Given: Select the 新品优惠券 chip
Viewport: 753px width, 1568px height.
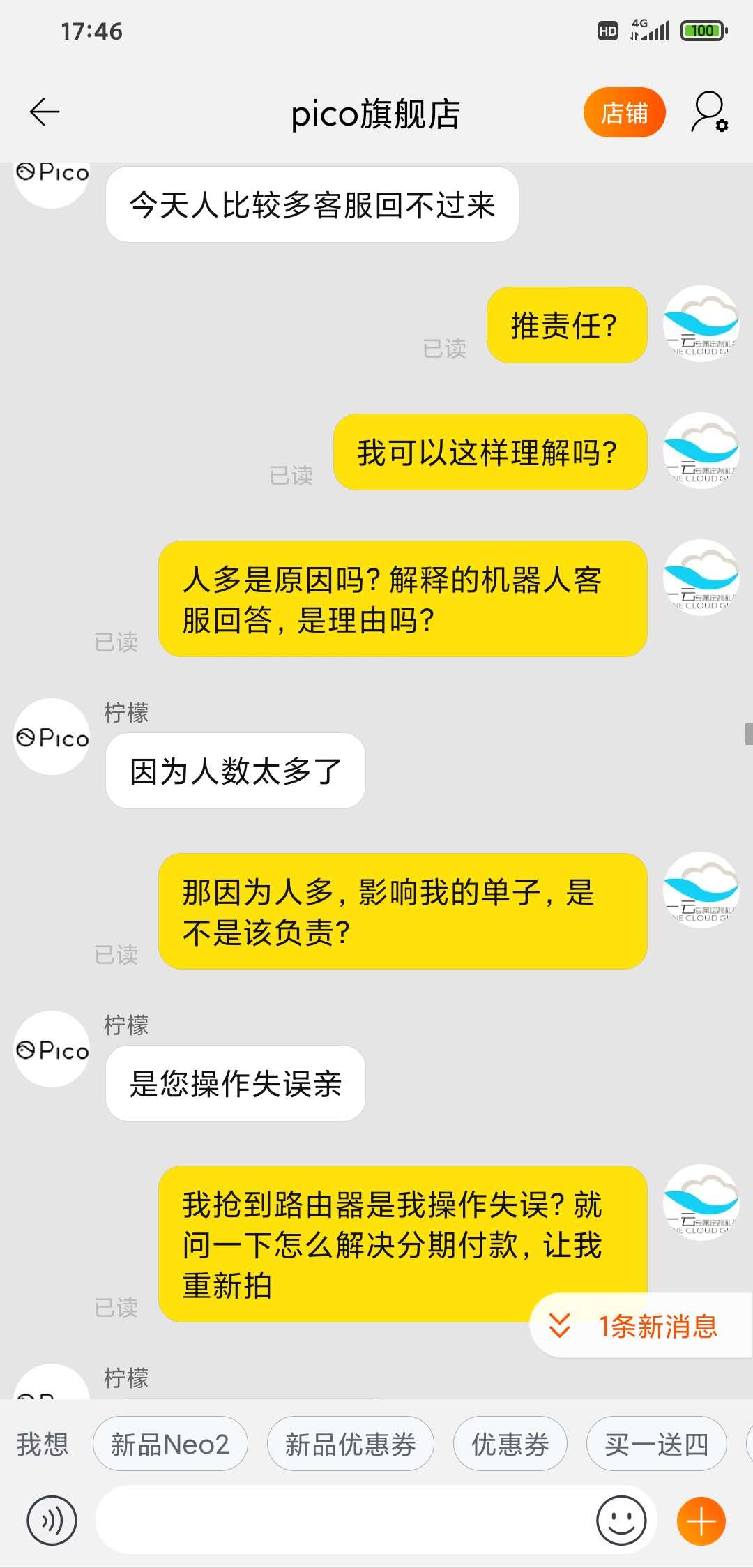Looking at the screenshot, I should pyautogui.click(x=350, y=1444).
